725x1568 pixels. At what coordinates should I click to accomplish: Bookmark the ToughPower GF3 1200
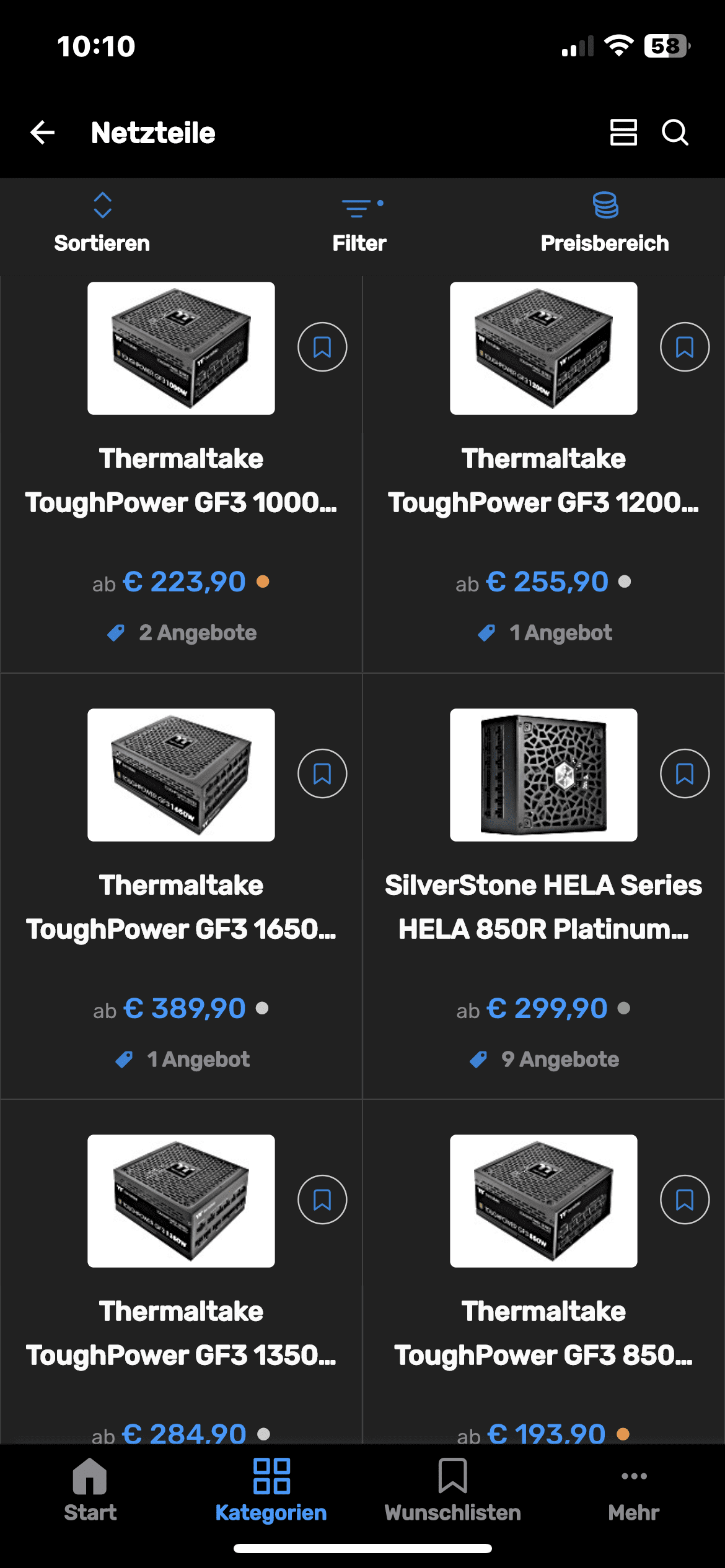[685, 347]
